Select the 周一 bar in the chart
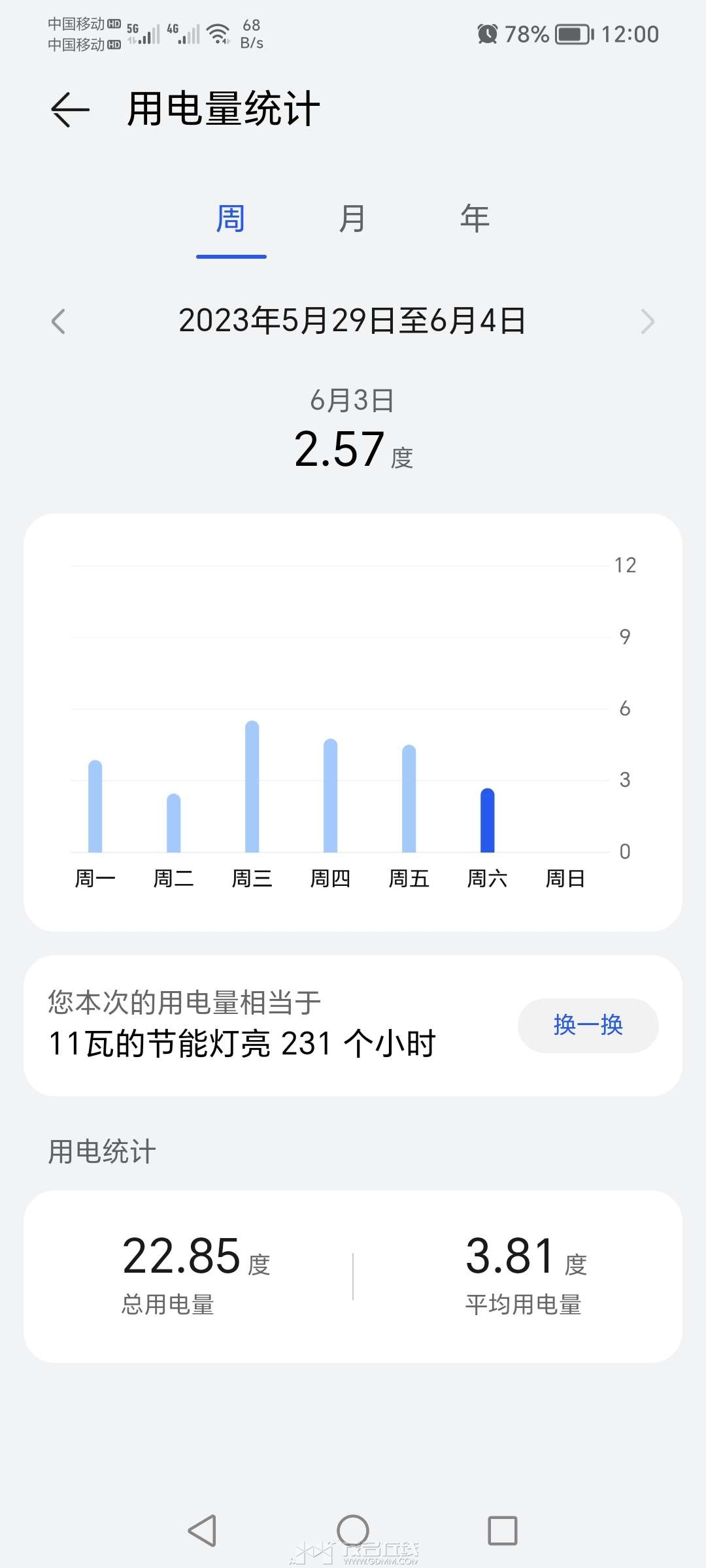The image size is (706, 1568). coord(95,806)
